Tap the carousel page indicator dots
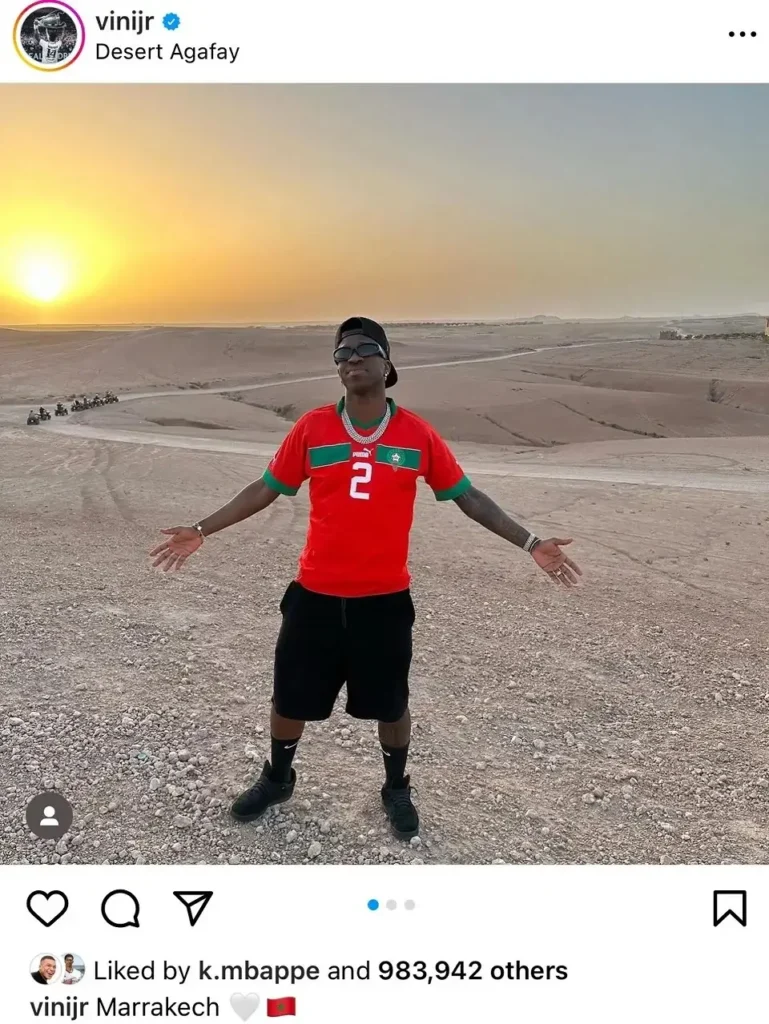The width and height of the screenshot is (769, 1024). (x=391, y=905)
